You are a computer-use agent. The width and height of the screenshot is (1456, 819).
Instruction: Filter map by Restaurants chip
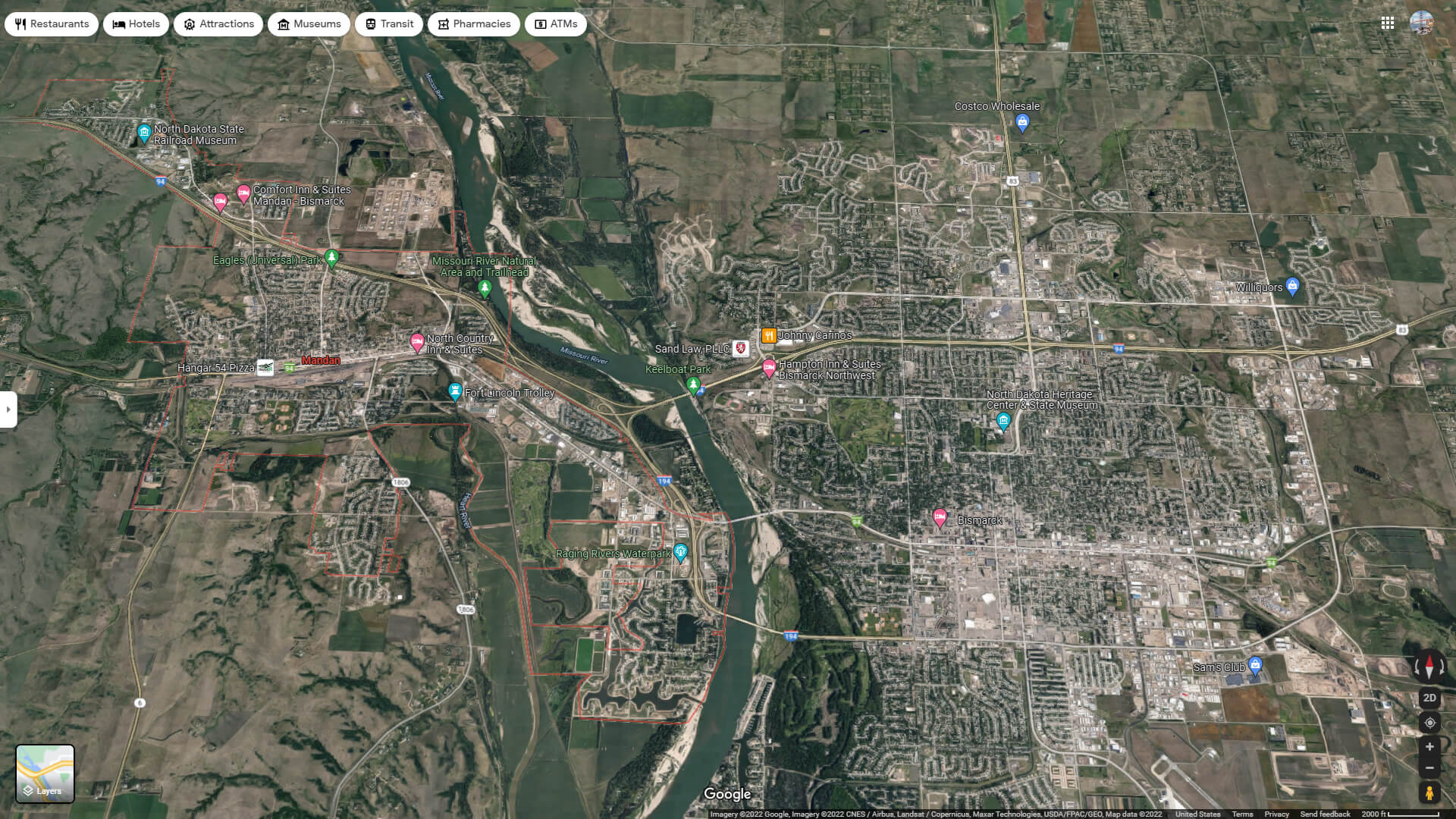click(x=52, y=24)
